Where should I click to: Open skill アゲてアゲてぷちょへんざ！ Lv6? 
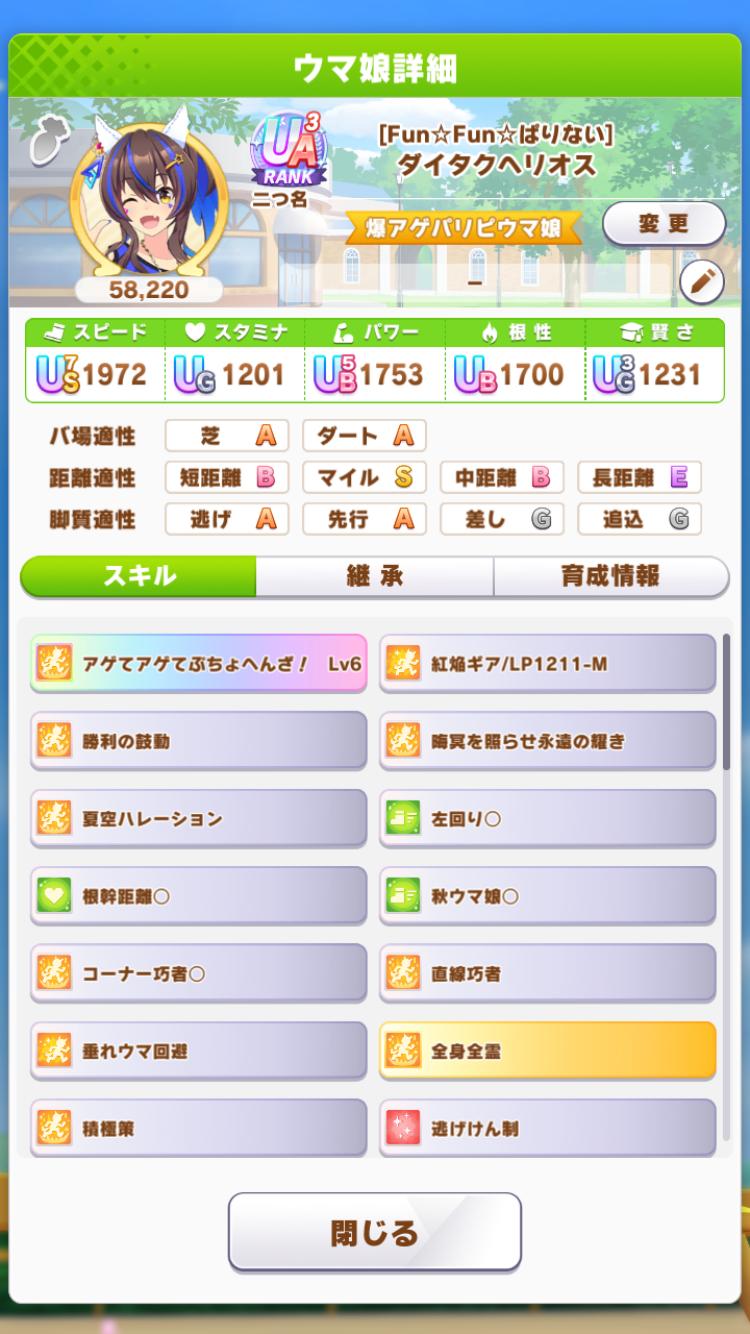[198, 663]
